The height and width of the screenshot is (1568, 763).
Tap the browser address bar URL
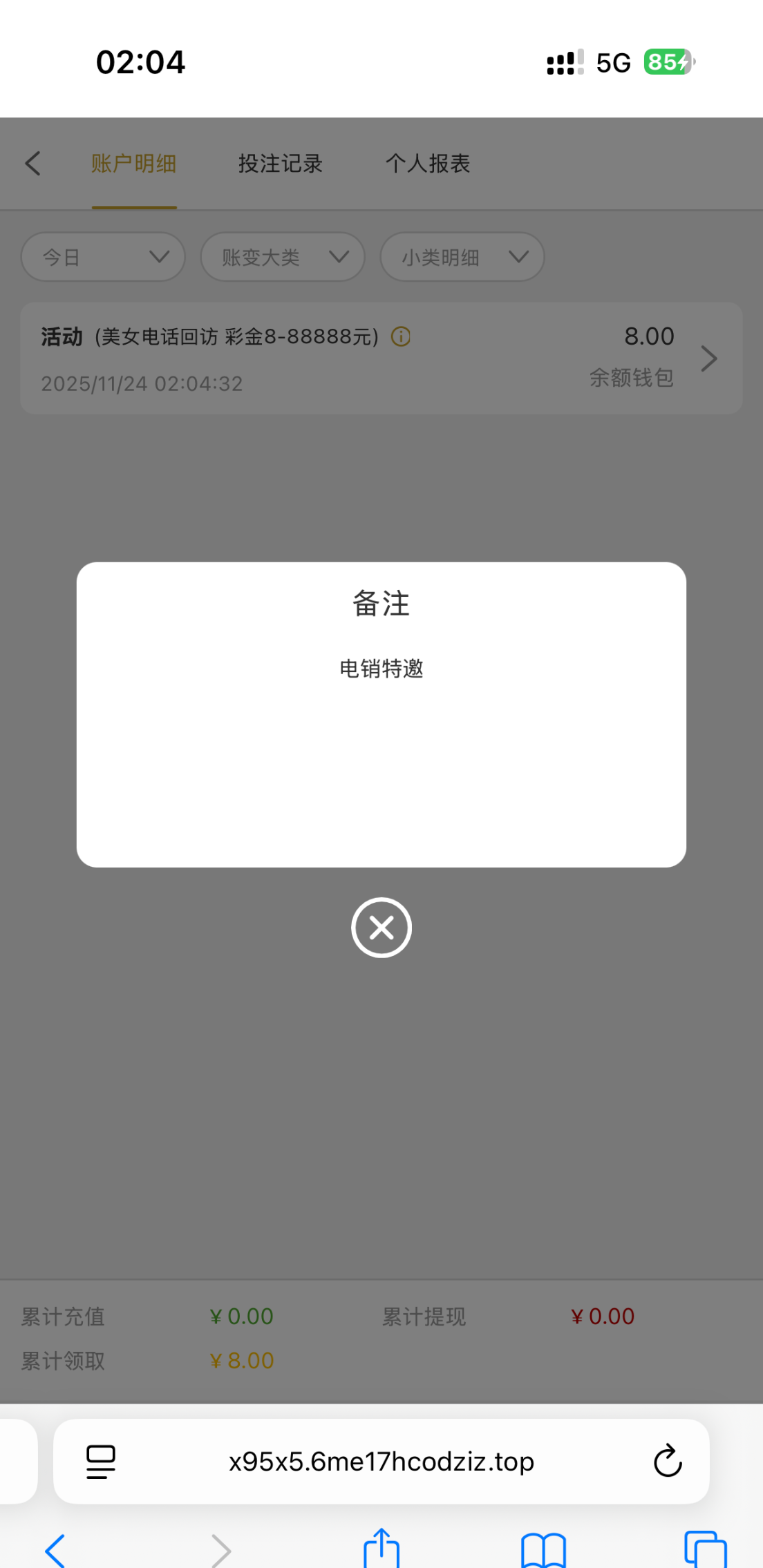[381, 1461]
